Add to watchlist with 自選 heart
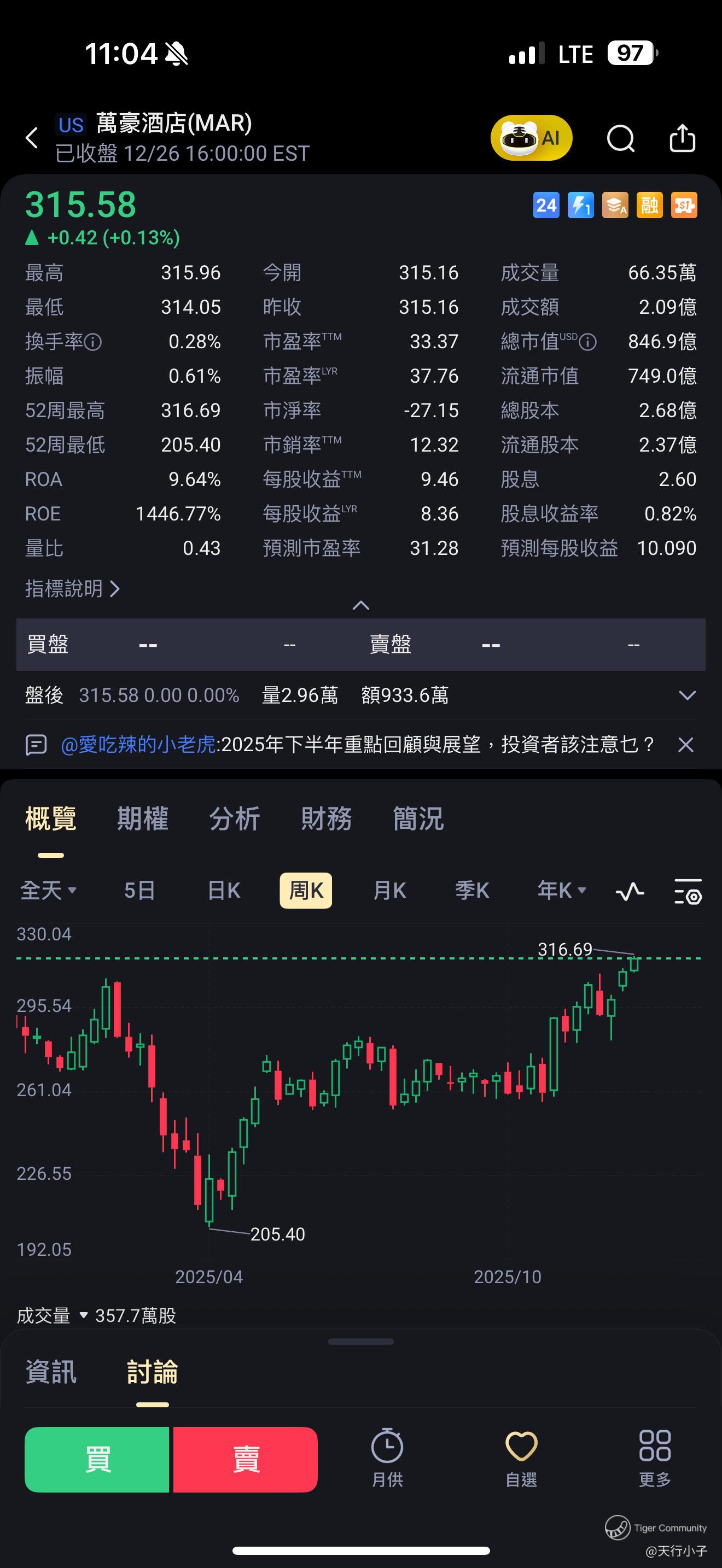The height and width of the screenshot is (1568, 722). [x=521, y=1457]
